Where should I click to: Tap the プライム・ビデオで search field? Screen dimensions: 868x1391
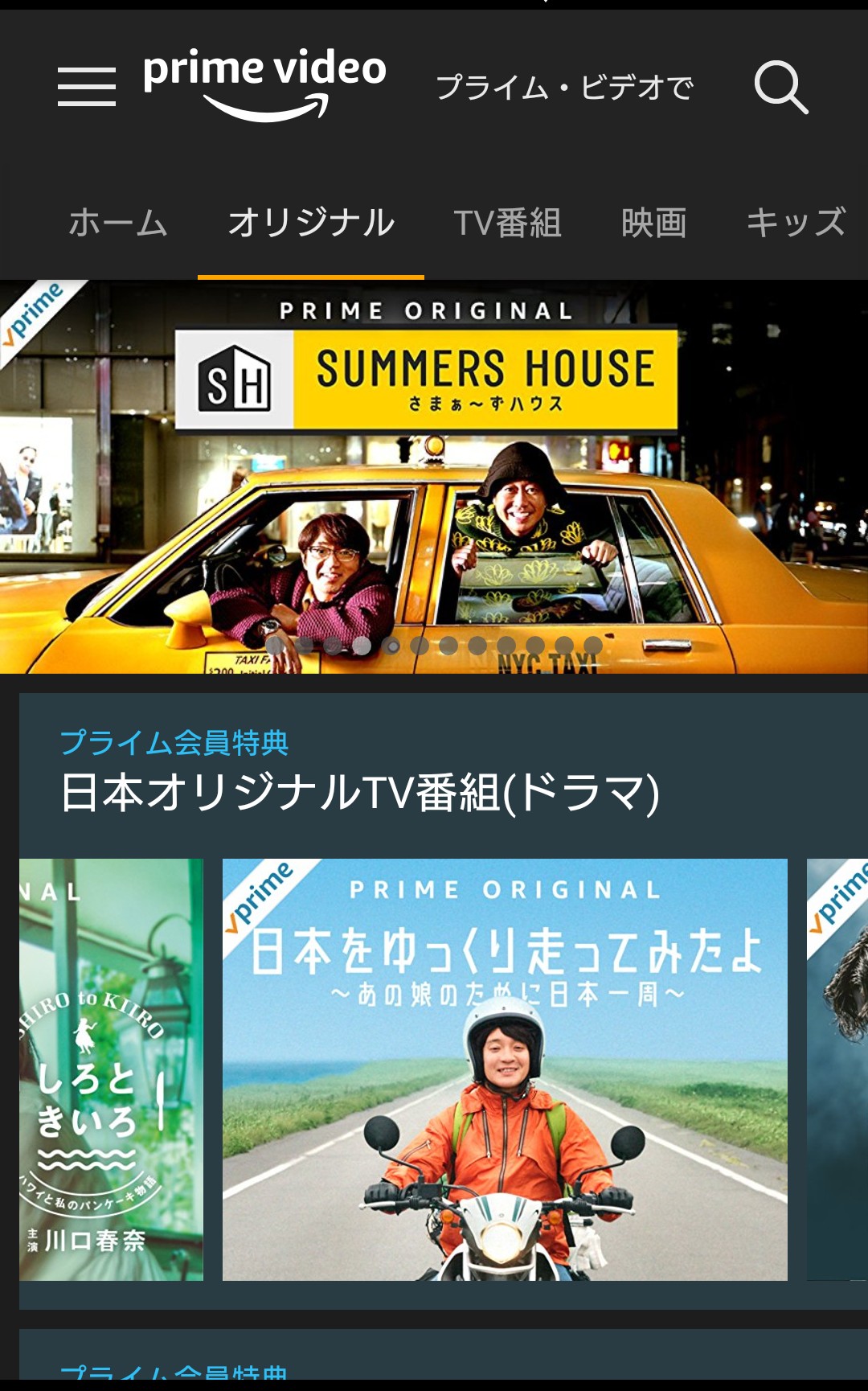coord(564,87)
